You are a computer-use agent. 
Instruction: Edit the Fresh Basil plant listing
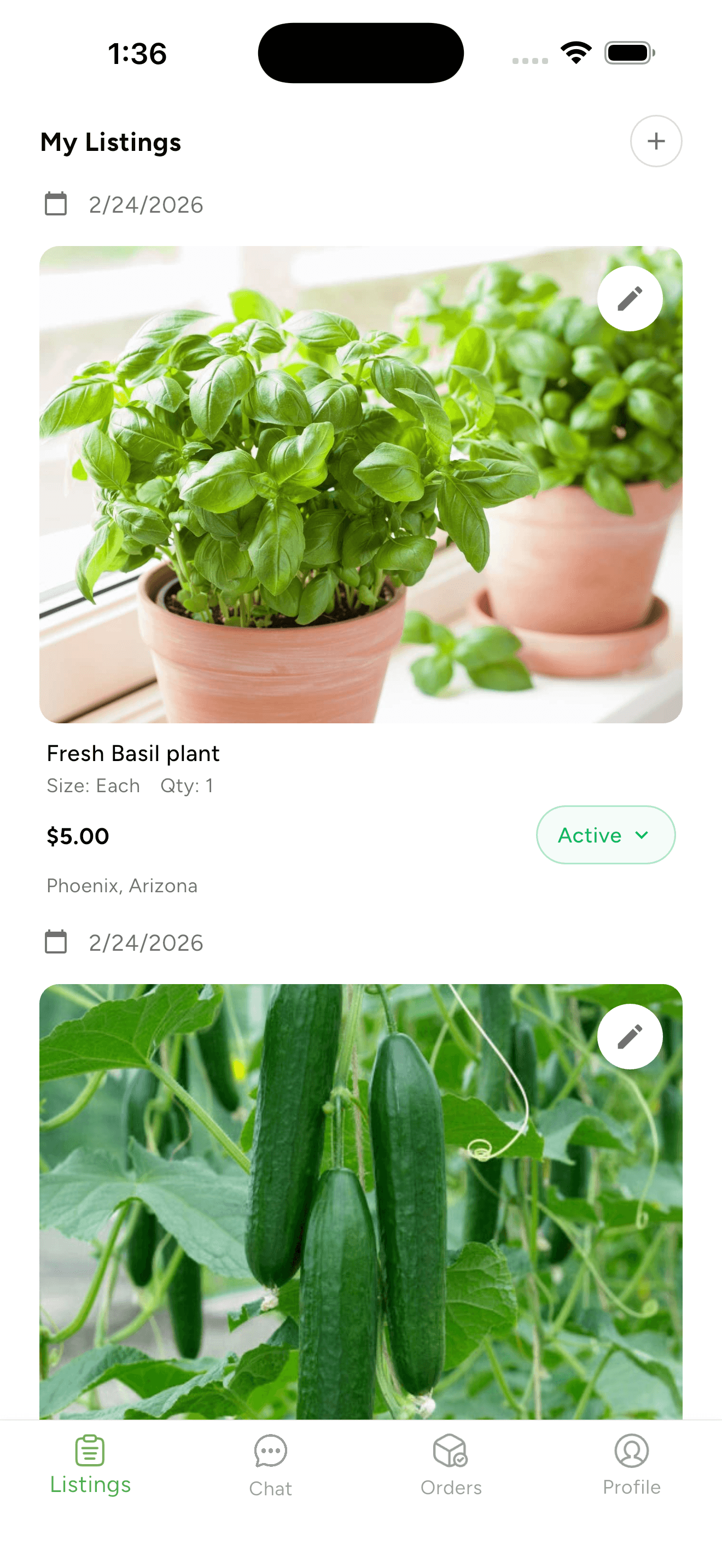[x=630, y=299]
